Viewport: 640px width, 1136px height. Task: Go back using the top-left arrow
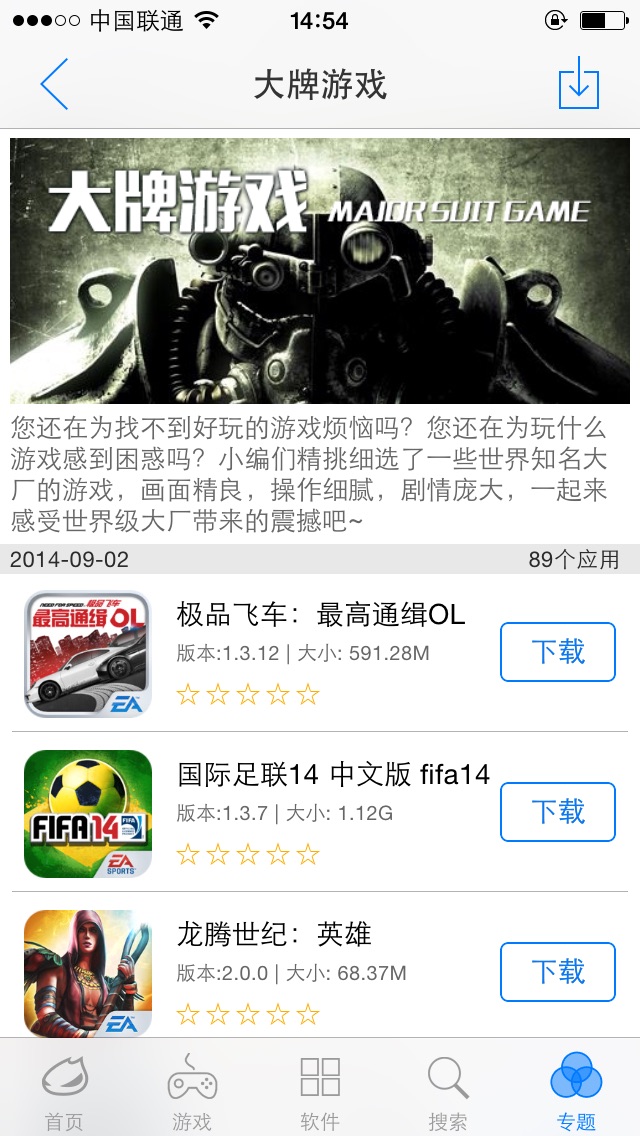tap(54, 84)
